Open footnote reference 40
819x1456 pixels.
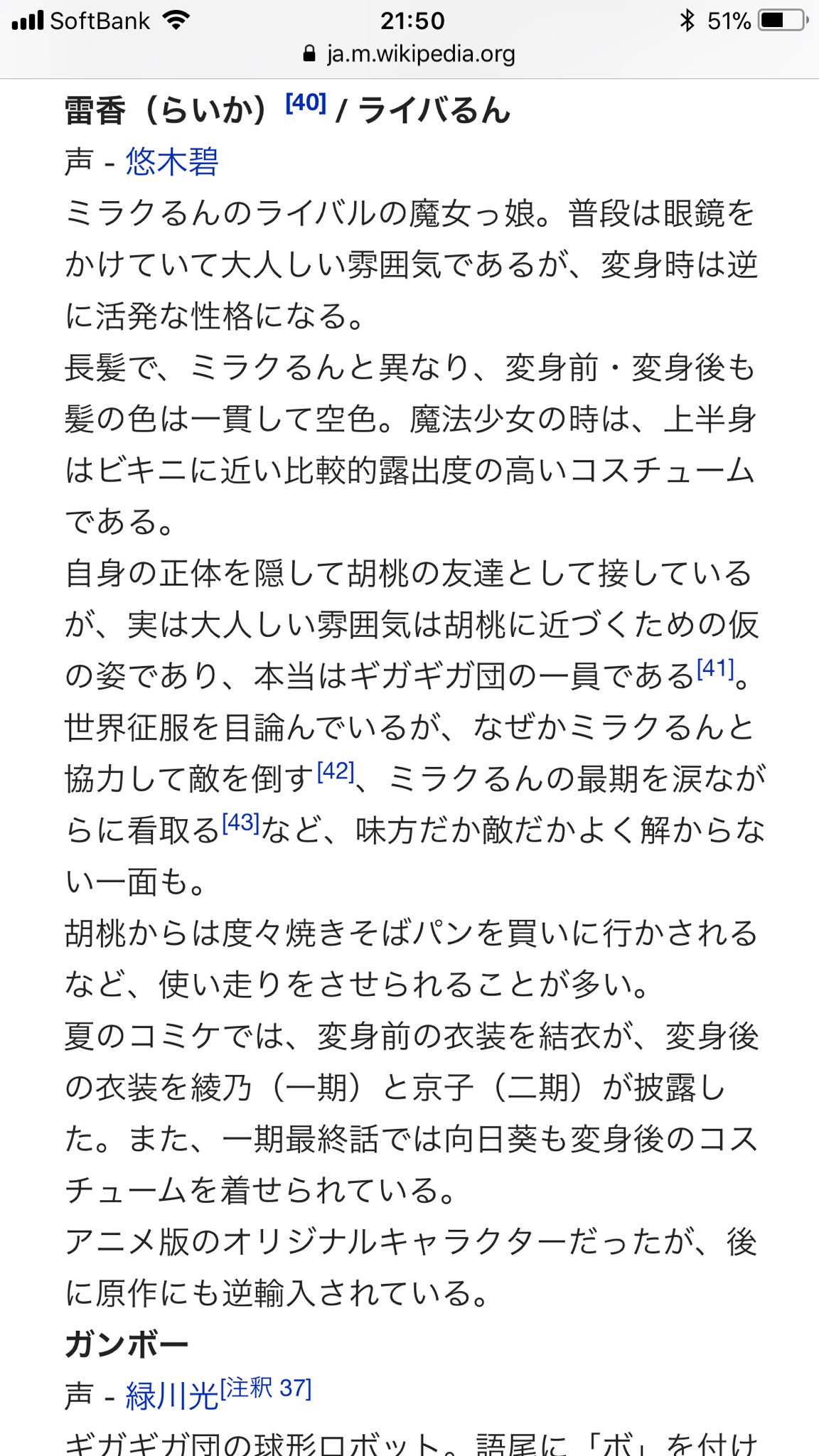pyautogui.click(x=306, y=103)
